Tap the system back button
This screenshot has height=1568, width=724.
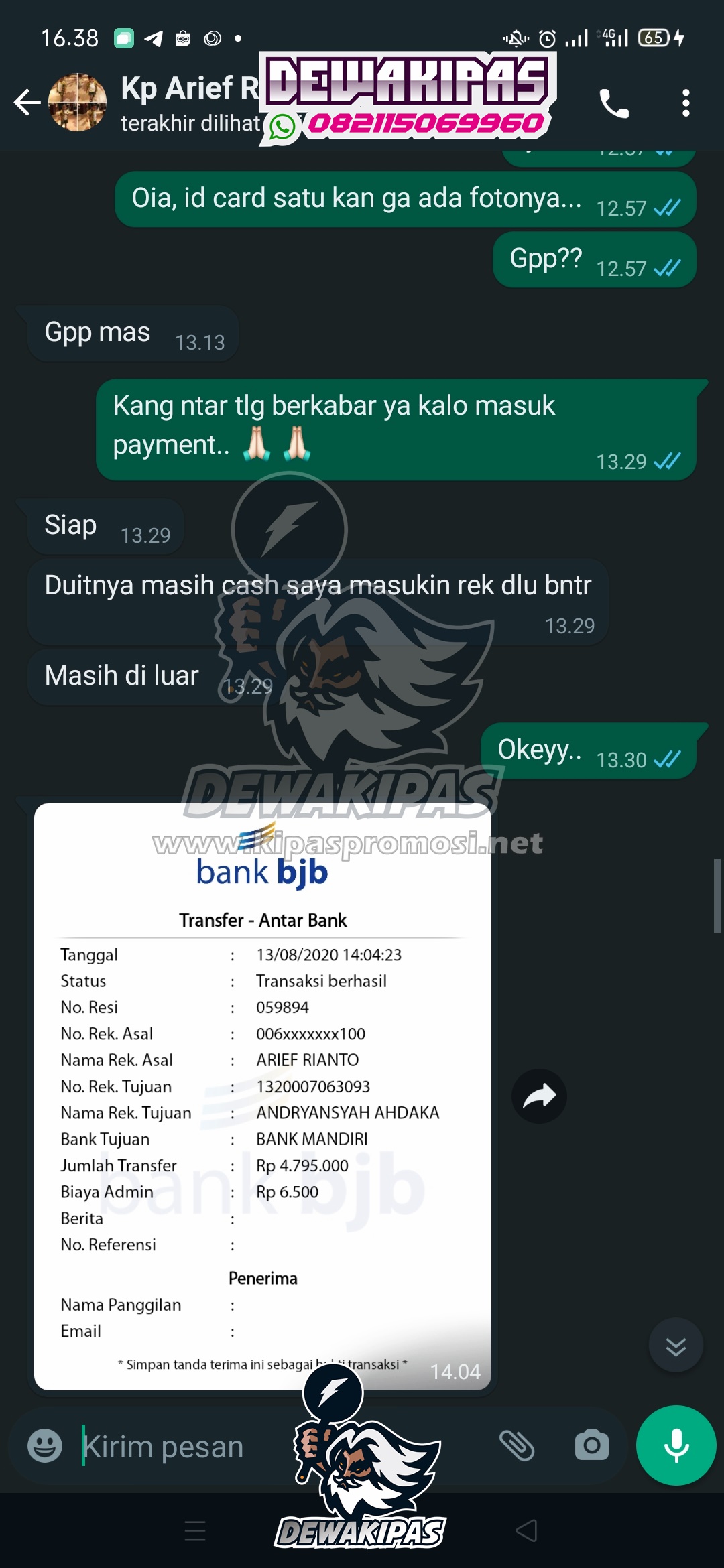pyautogui.click(x=527, y=1530)
